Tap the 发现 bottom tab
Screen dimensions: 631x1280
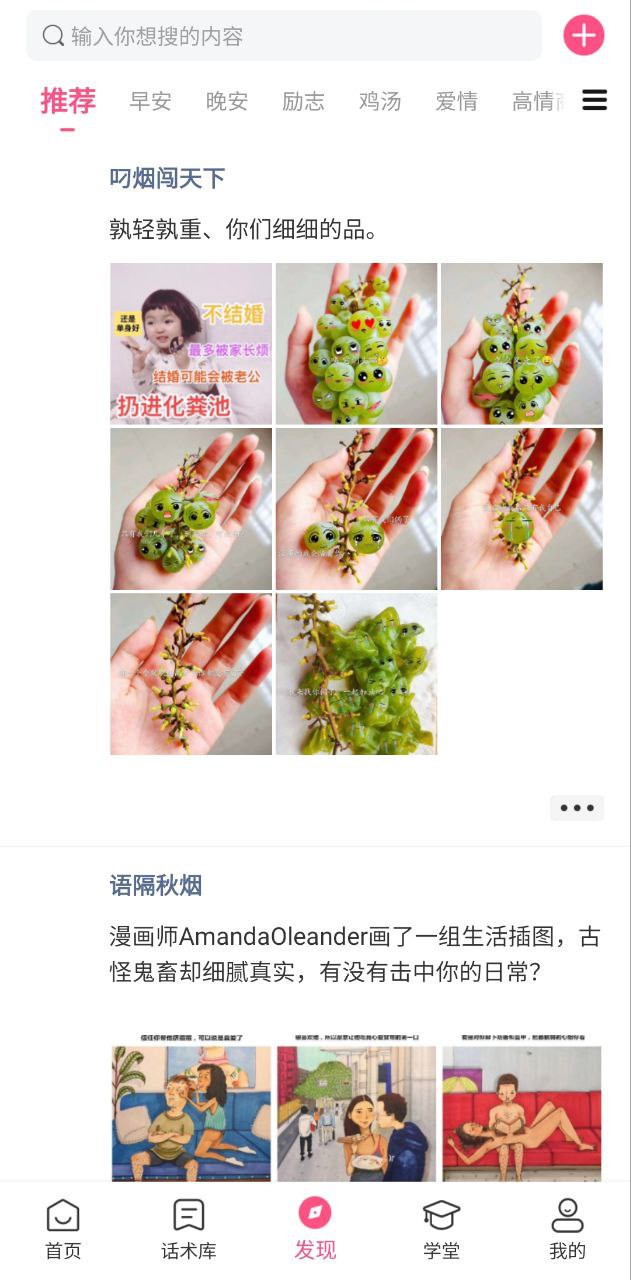point(315,1230)
